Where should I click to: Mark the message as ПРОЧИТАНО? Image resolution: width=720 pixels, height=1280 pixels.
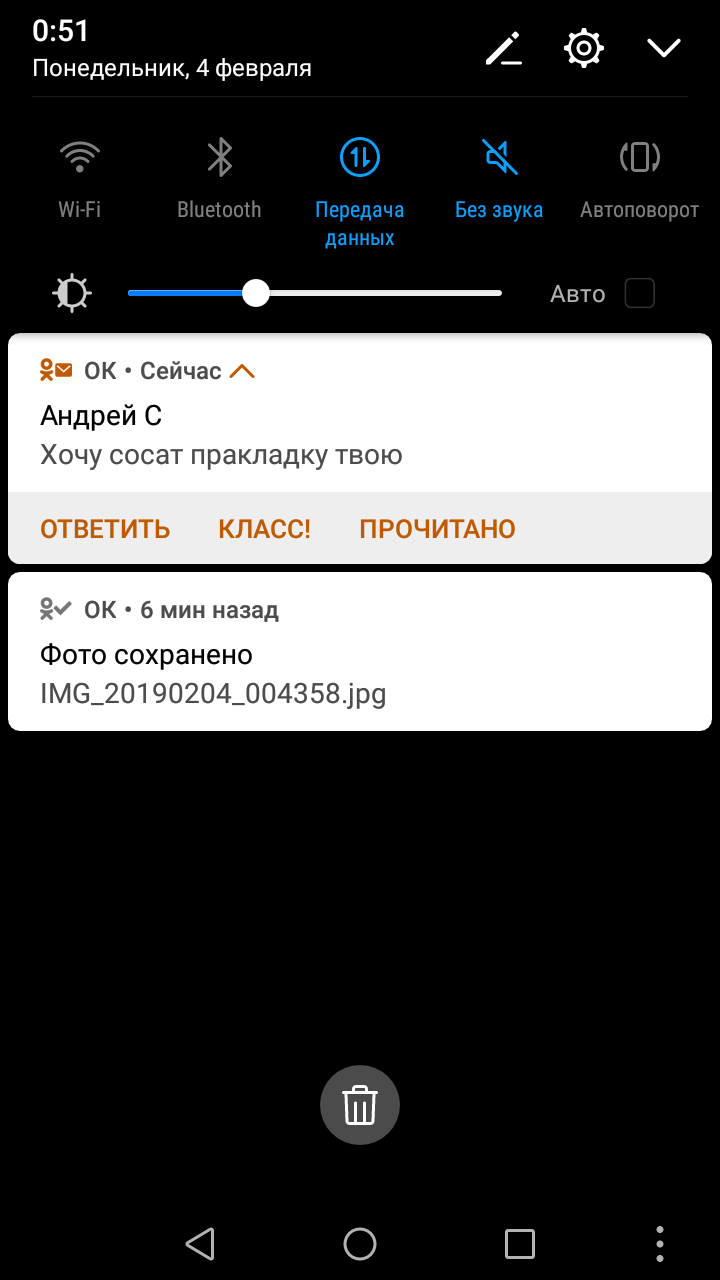coord(437,529)
